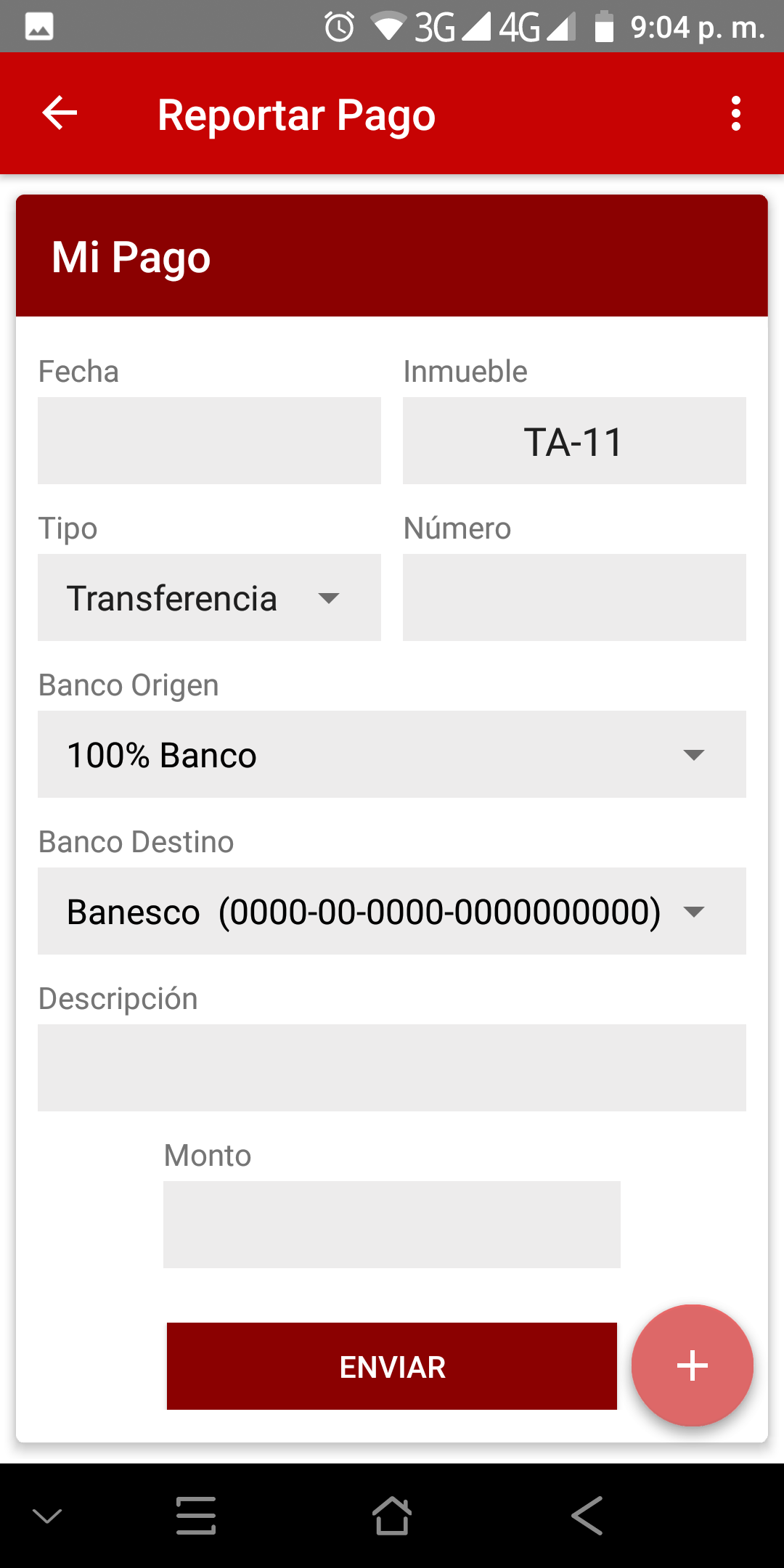Open the recent apps menu button
Screen dimensions: 784x1568
click(196, 1516)
